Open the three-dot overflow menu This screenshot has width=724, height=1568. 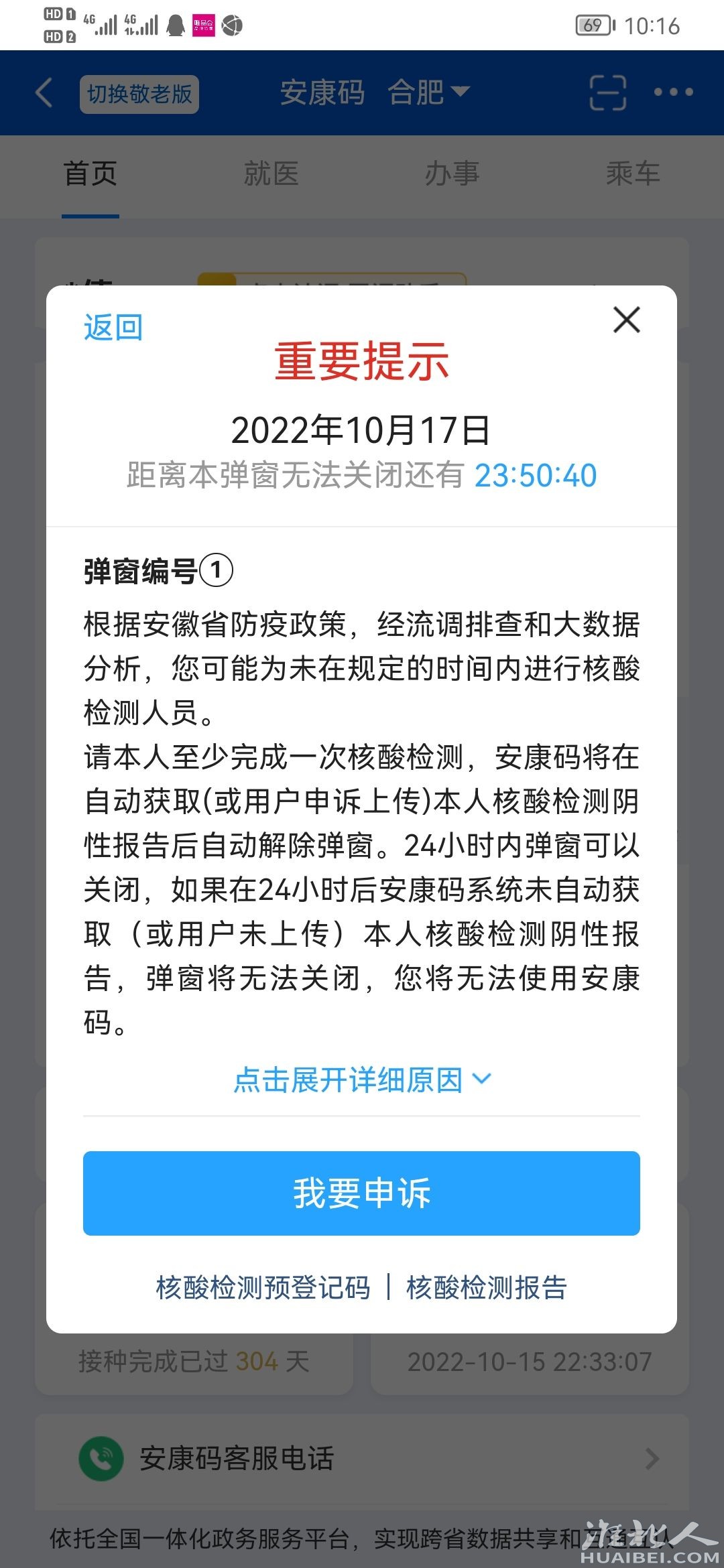673,92
